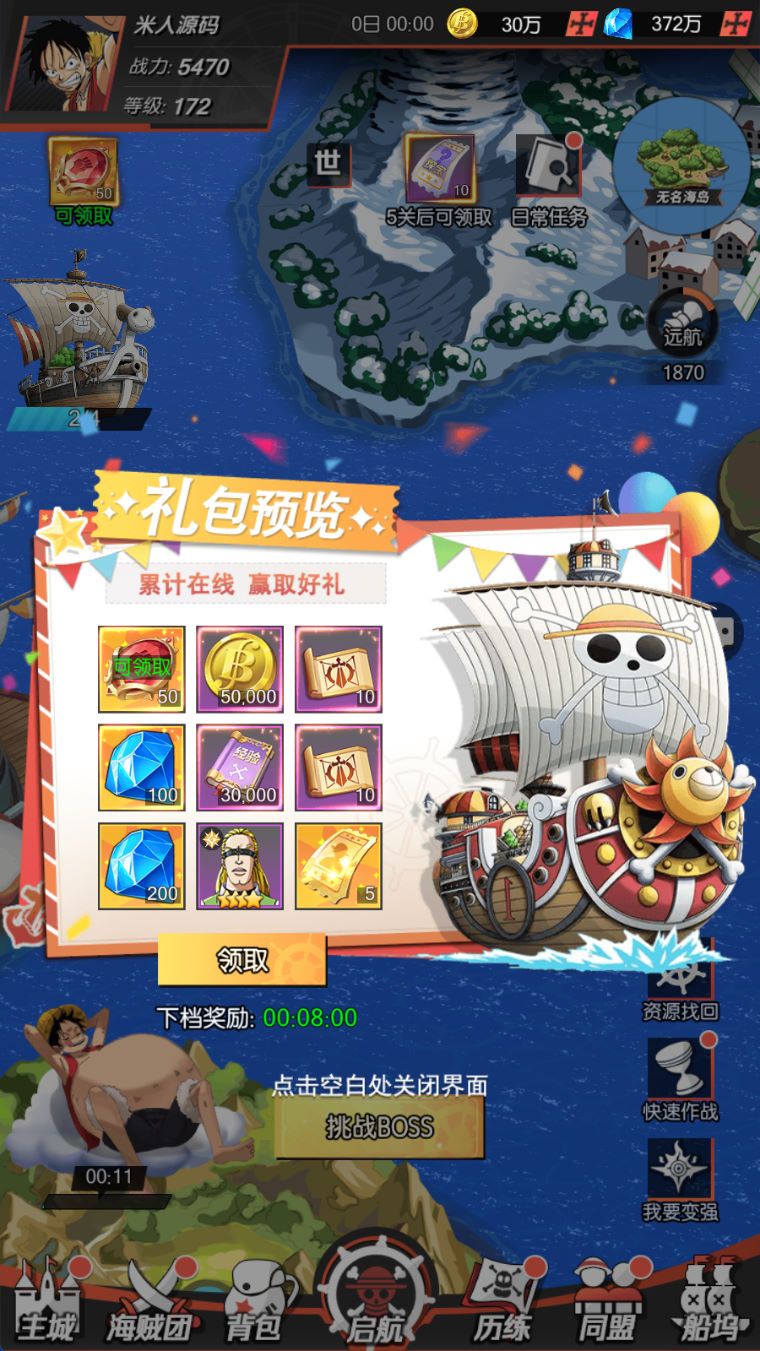Open 远航 voyage feature

(x=683, y=330)
